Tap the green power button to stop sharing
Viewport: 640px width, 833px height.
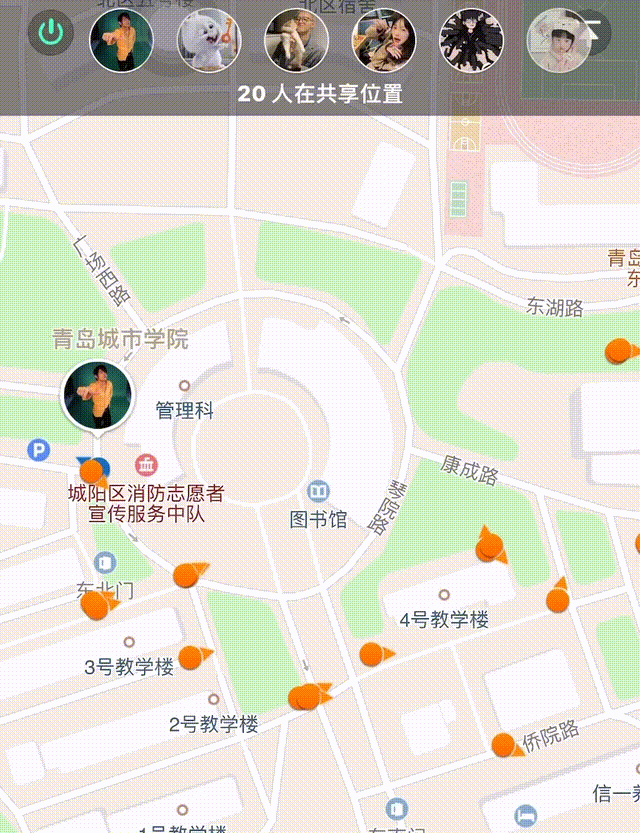[x=51, y=34]
